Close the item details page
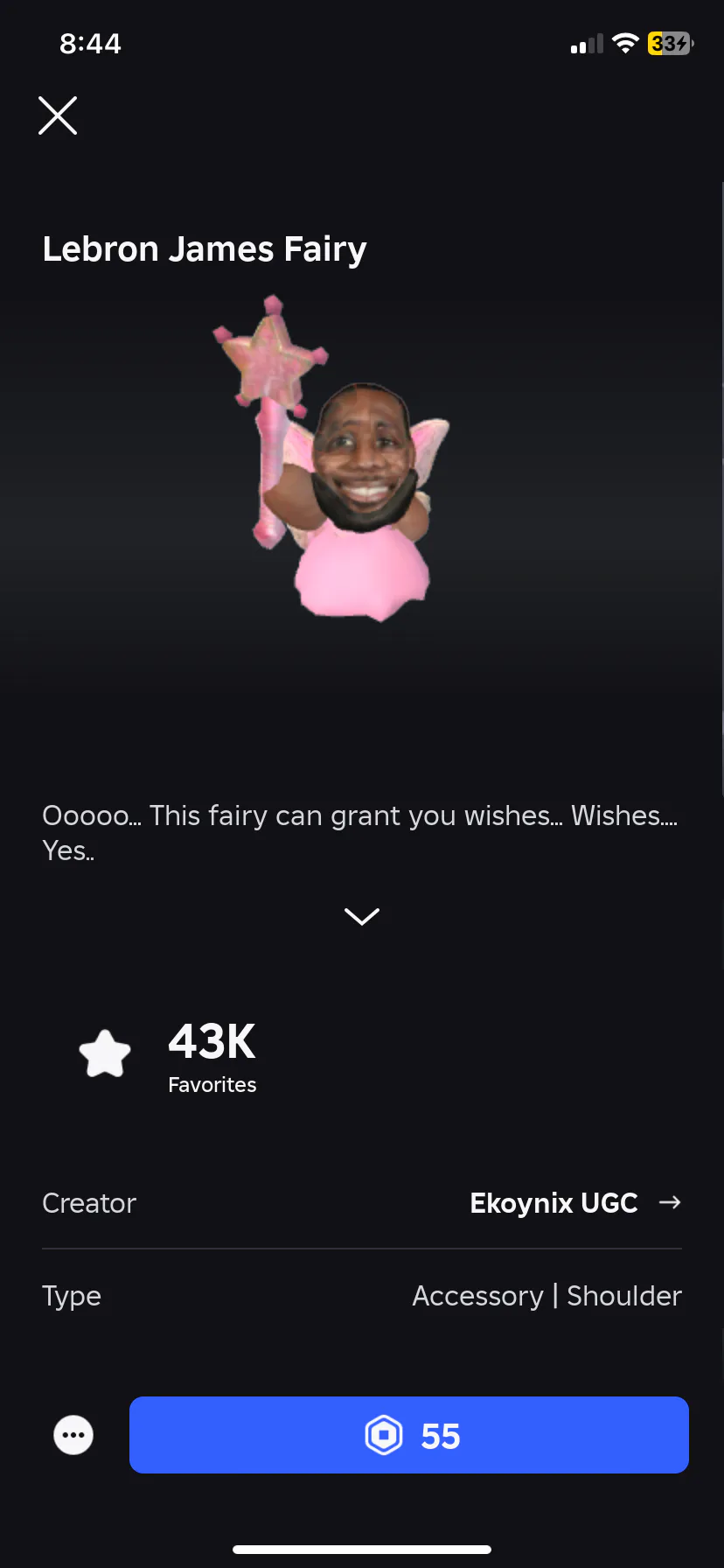This screenshot has height=1568, width=724. coord(58,115)
